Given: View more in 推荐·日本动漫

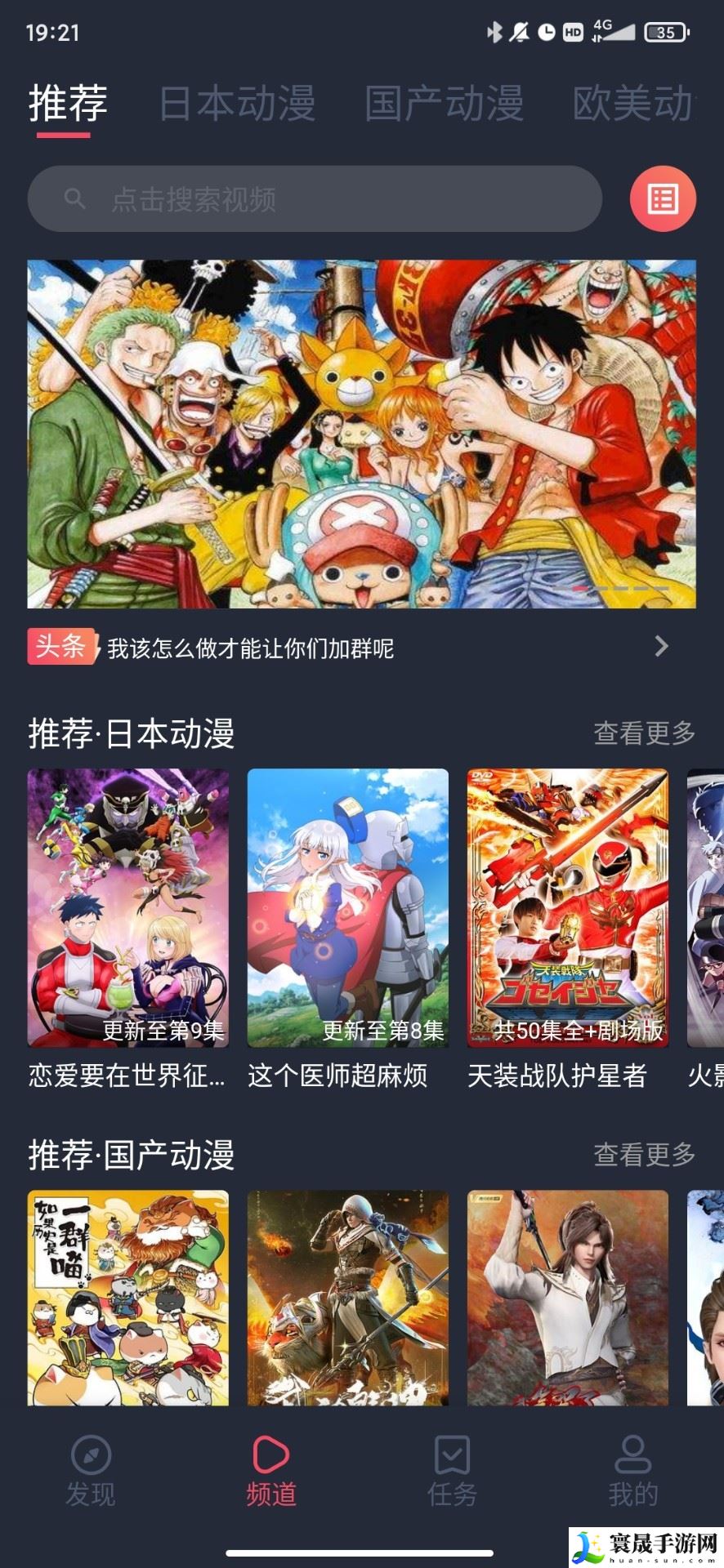Looking at the screenshot, I should tap(644, 733).
